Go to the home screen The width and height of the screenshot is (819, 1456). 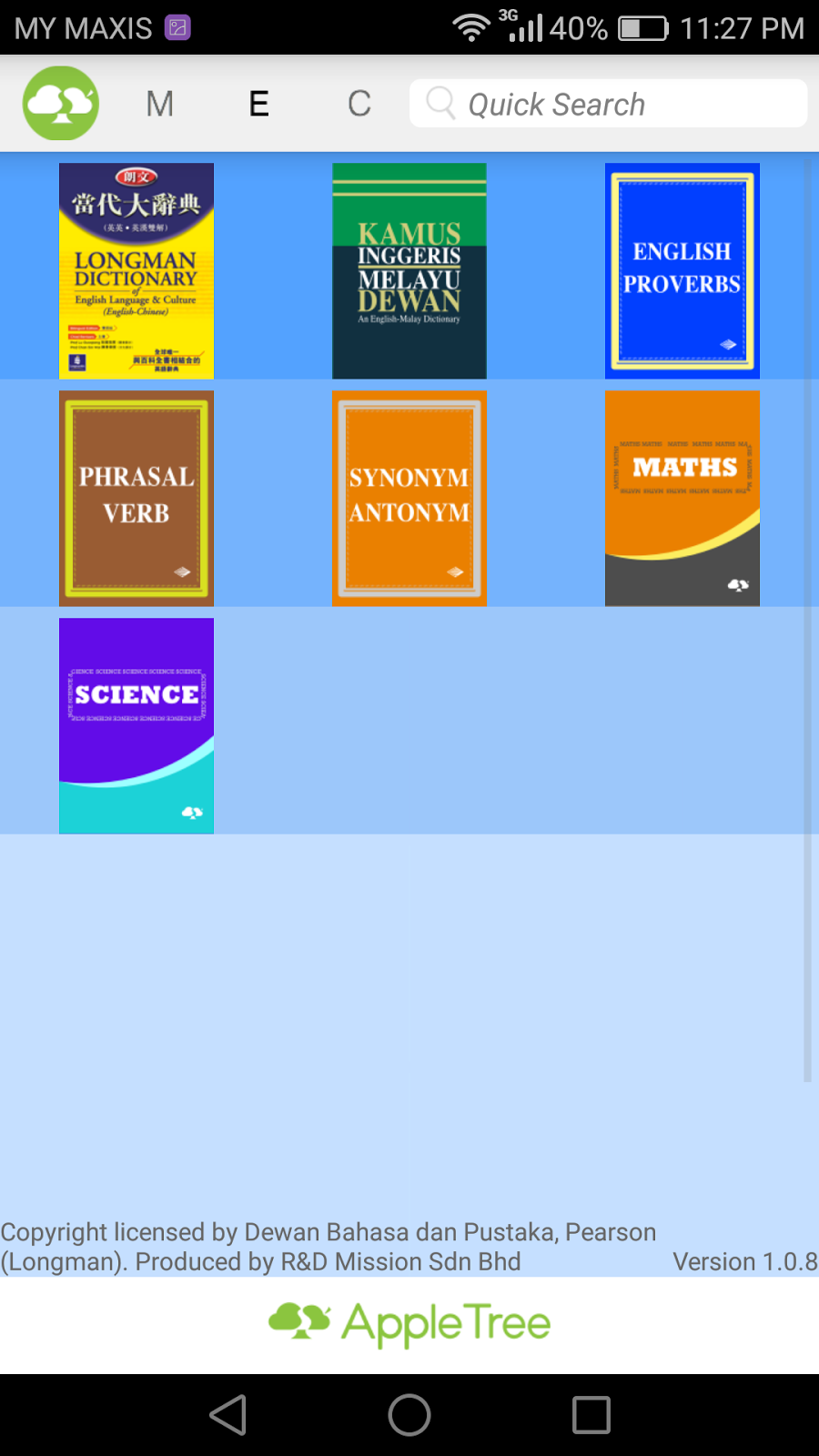click(409, 1415)
